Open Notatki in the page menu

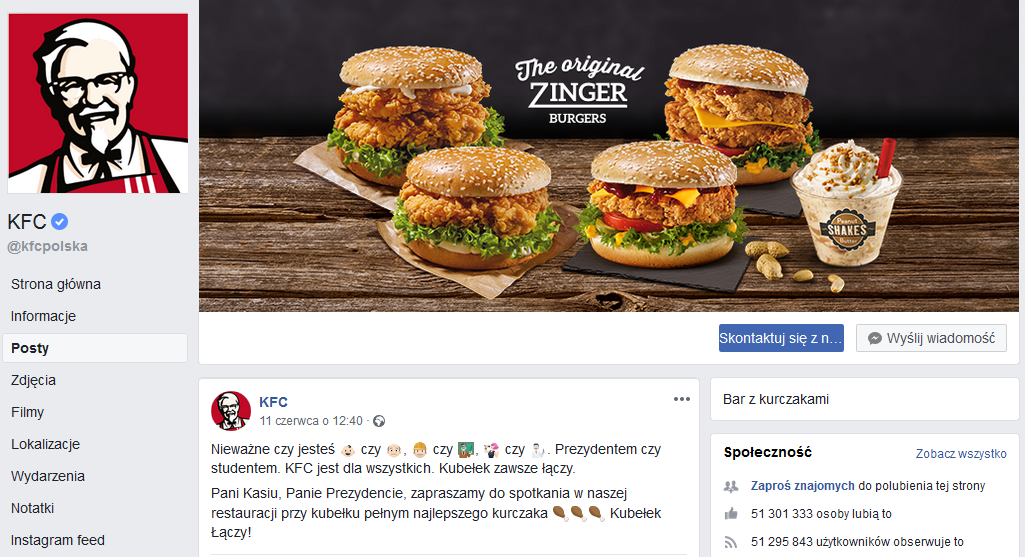[x=32, y=508]
